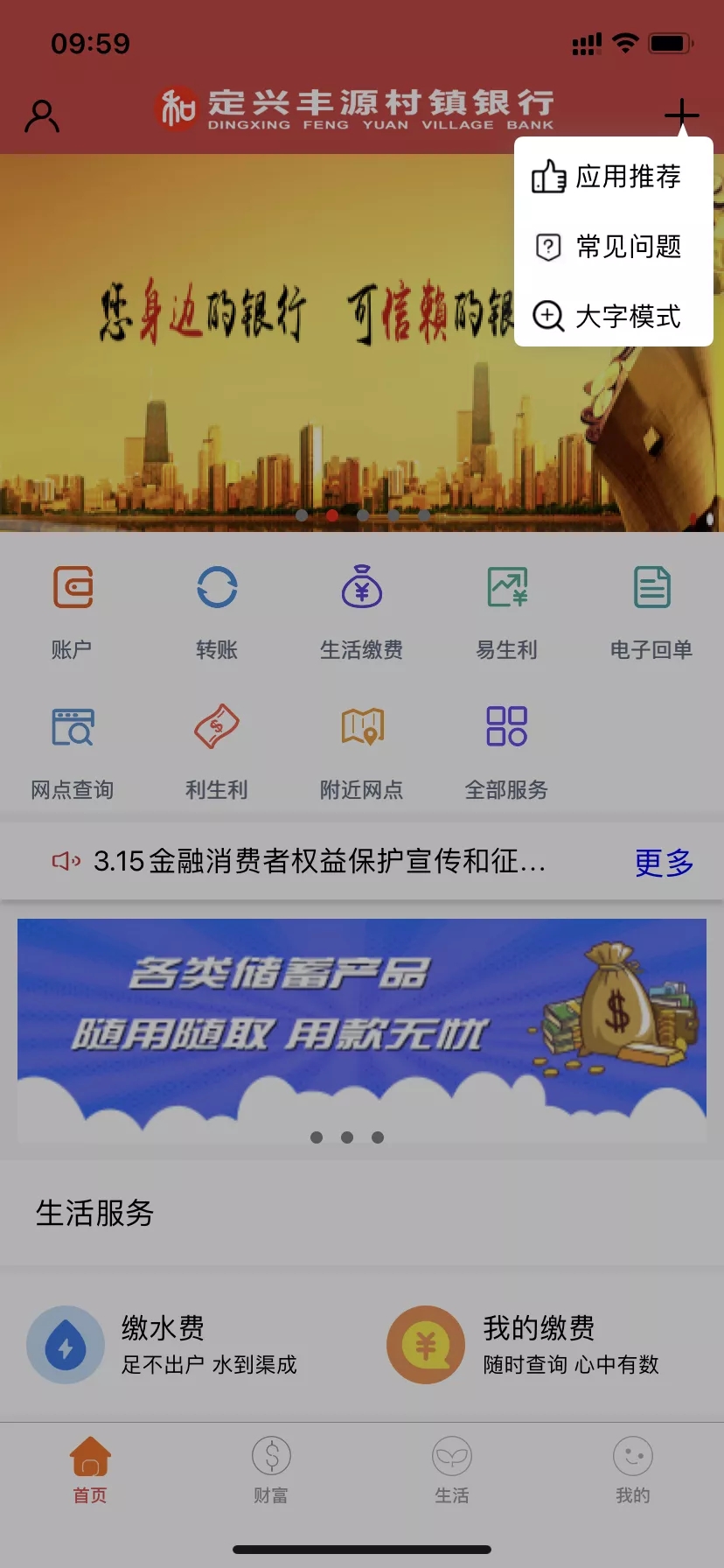
Task: Tap 更多 for more announcements
Action: 664,862
